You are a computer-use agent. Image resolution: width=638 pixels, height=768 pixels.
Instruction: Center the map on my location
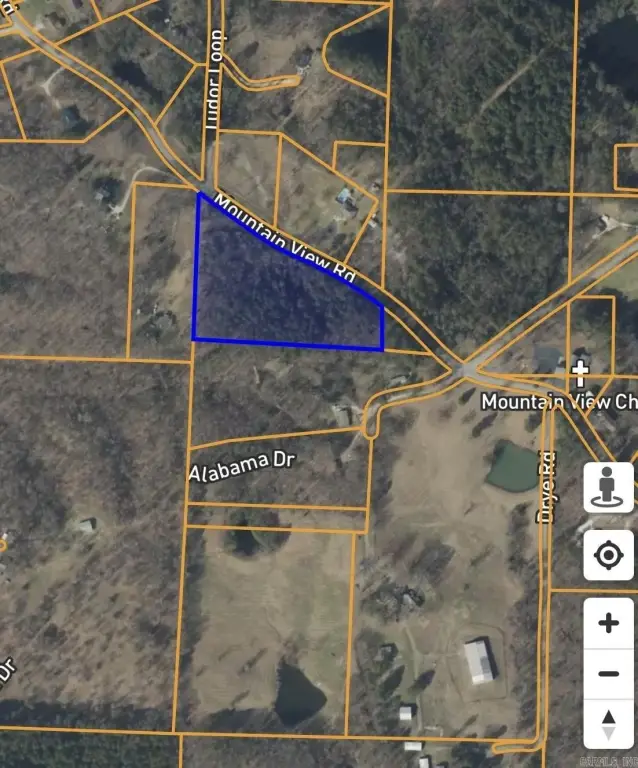click(x=608, y=555)
